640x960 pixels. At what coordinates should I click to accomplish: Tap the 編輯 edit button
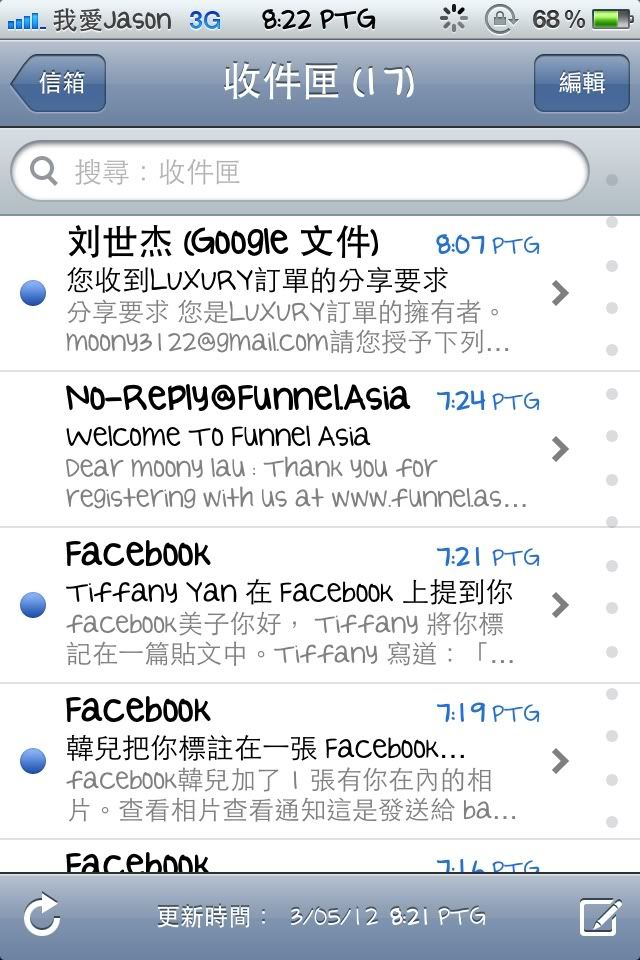[581, 83]
